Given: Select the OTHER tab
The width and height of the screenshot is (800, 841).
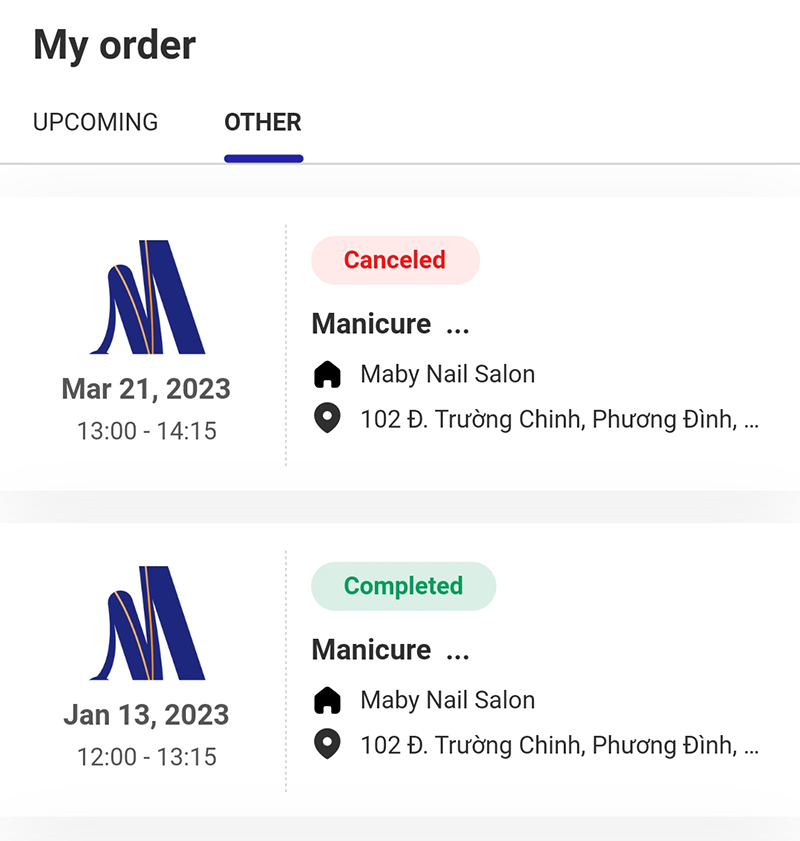Looking at the screenshot, I should [x=263, y=122].
